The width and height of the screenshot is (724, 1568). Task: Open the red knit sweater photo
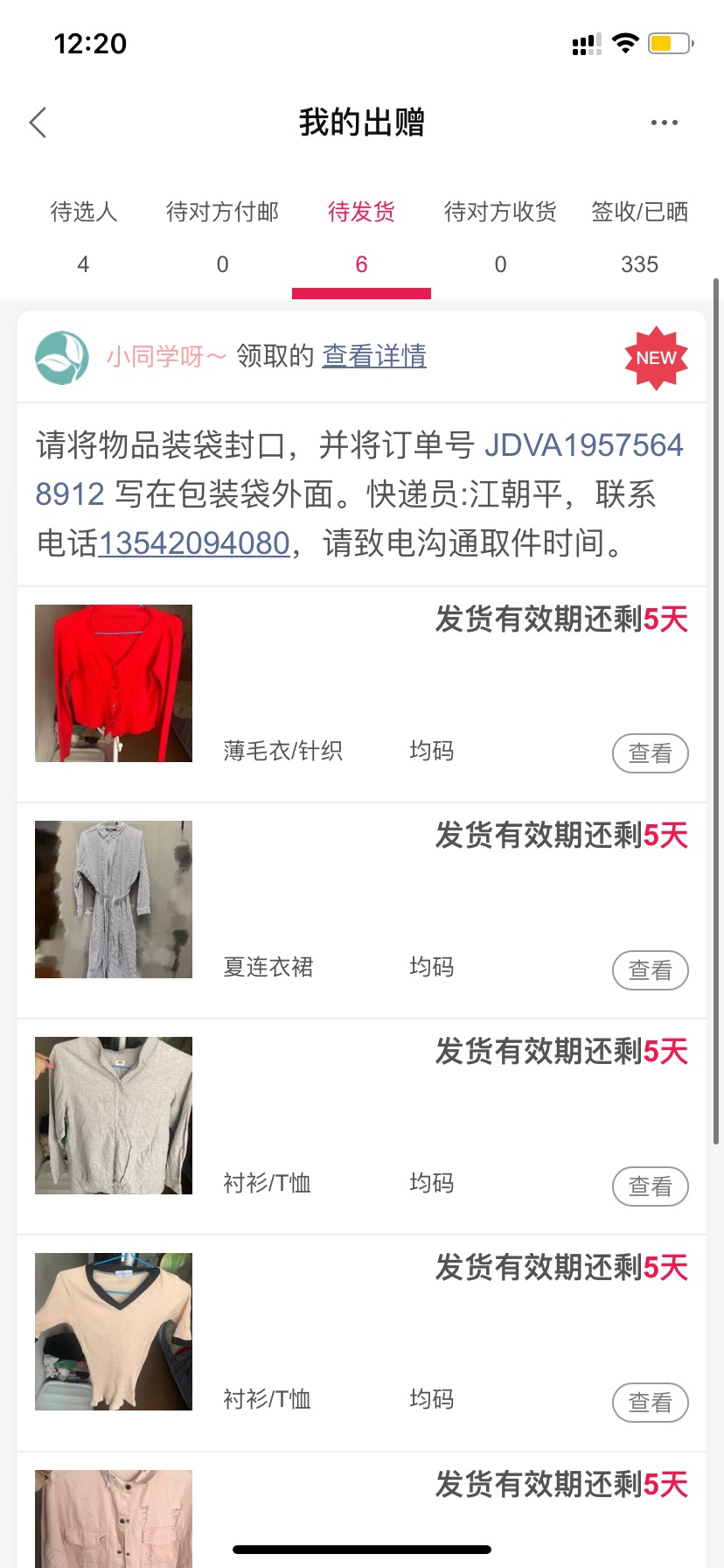[114, 683]
